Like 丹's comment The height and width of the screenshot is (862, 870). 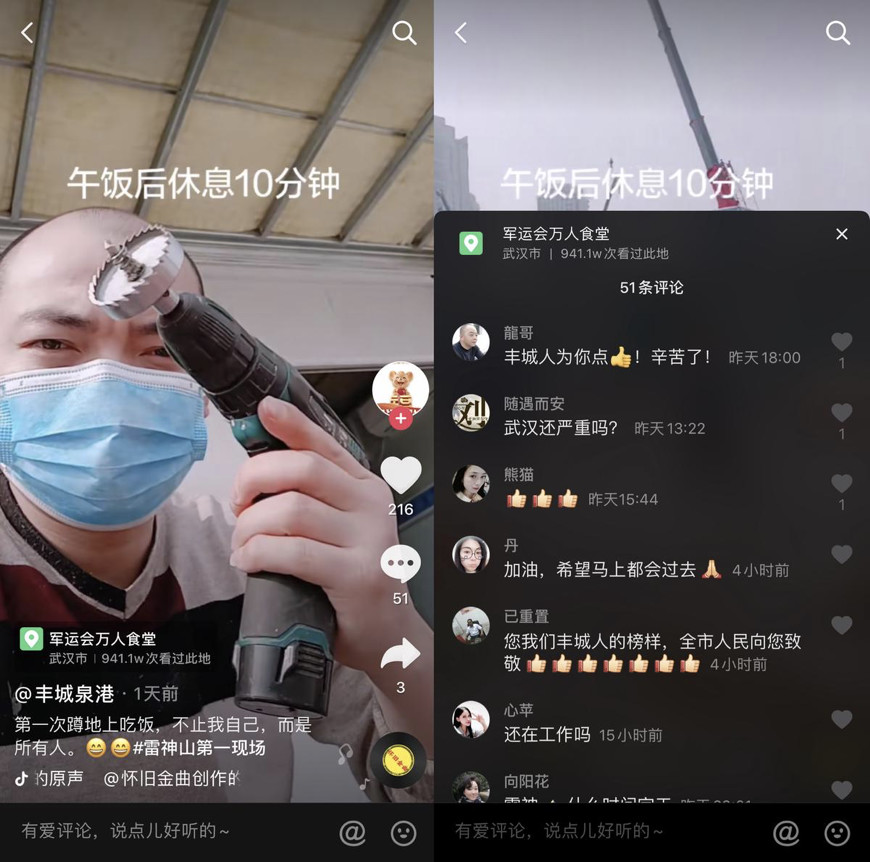pyautogui.click(x=842, y=555)
